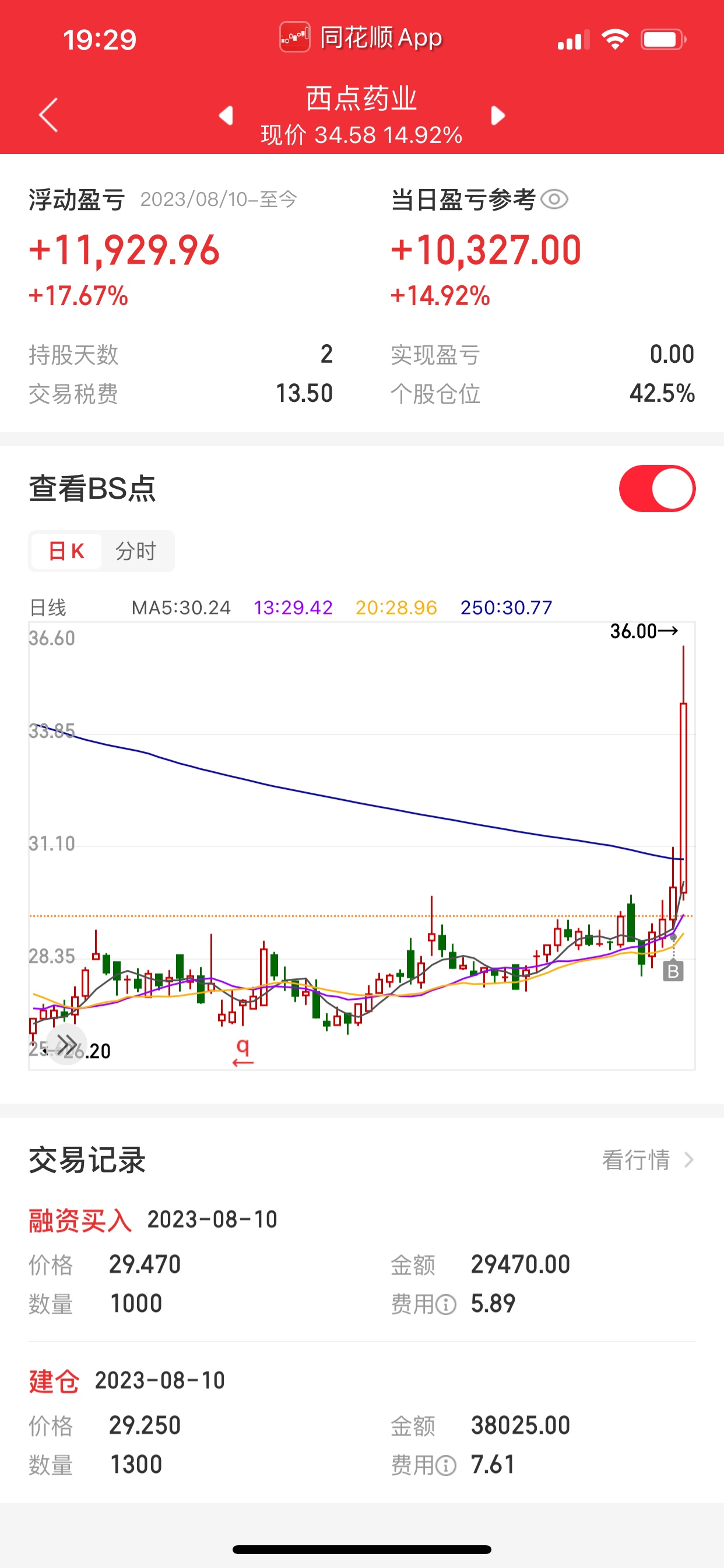Hide 当日盈亏参考 using the eye icon
The image size is (724, 1568).
click(554, 199)
